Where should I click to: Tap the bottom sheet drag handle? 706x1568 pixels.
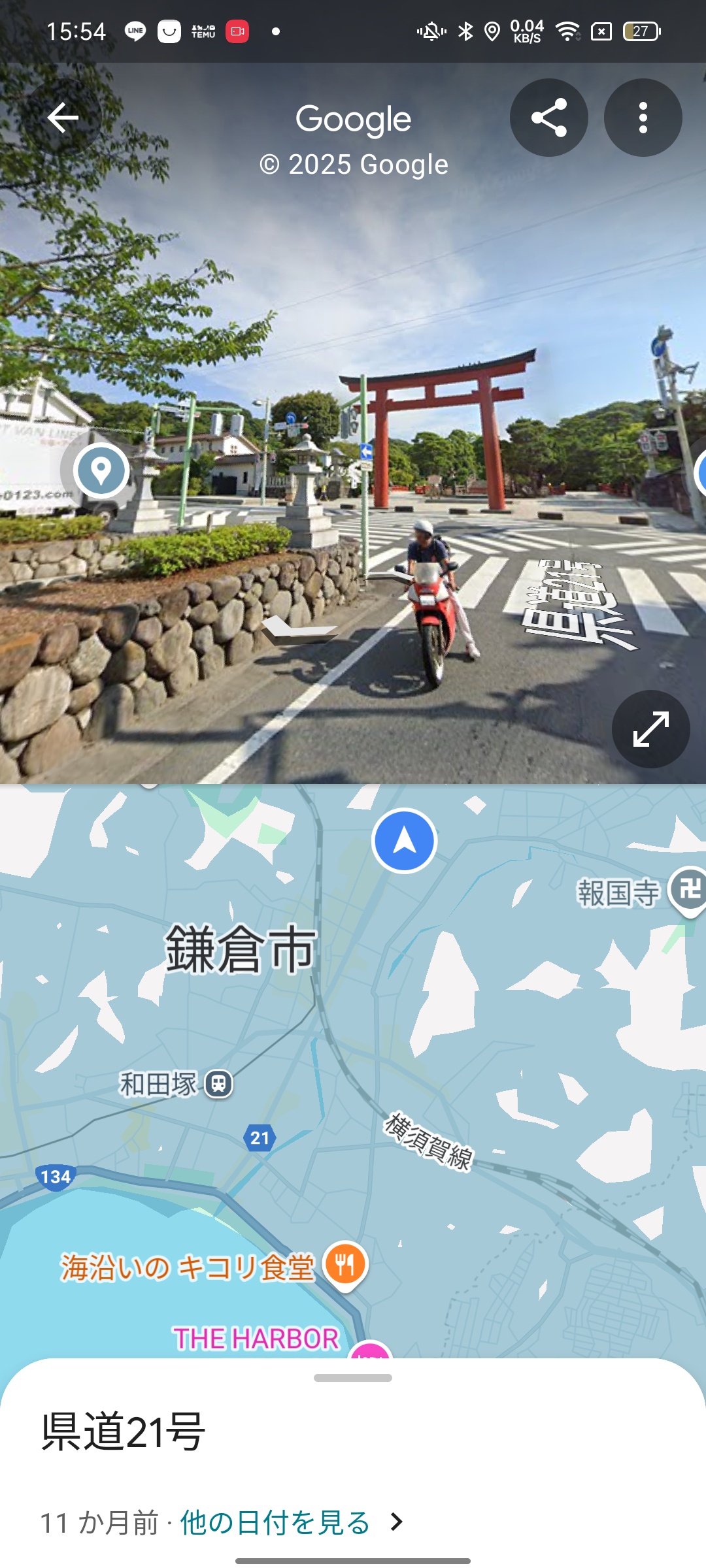click(353, 1378)
